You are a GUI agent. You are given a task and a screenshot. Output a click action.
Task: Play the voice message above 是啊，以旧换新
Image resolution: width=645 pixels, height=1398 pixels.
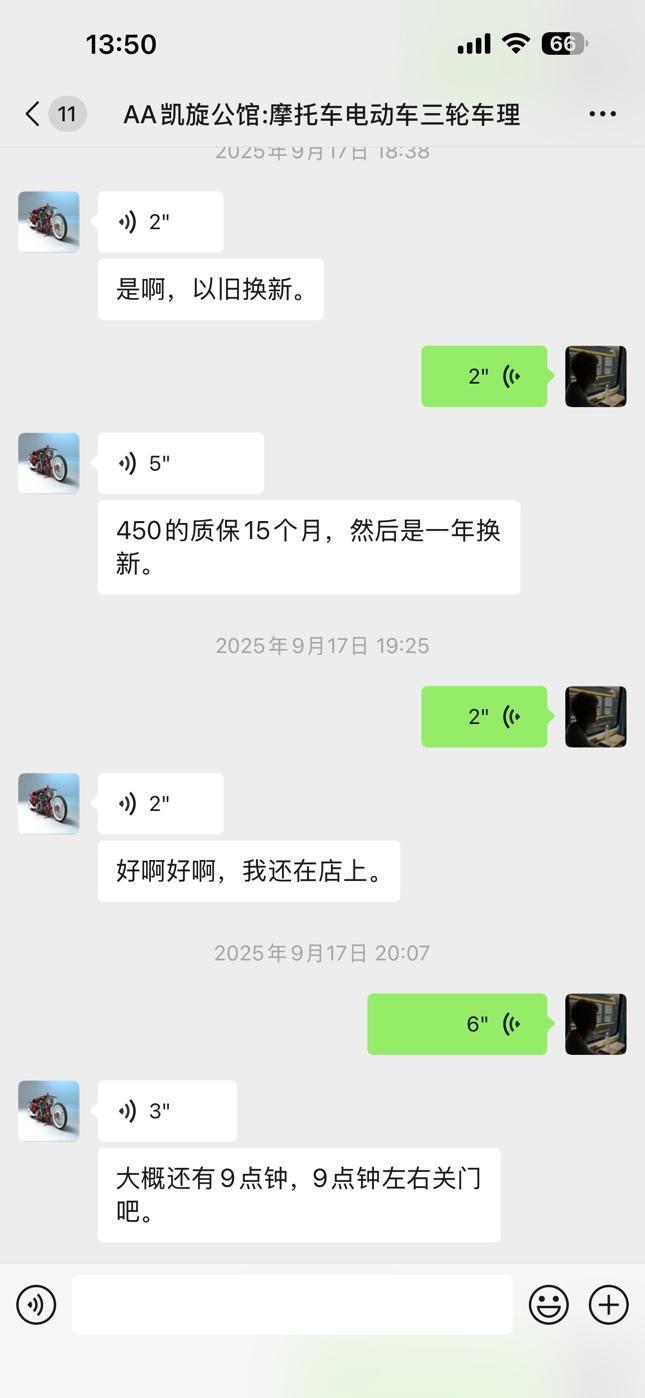(160, 222)
